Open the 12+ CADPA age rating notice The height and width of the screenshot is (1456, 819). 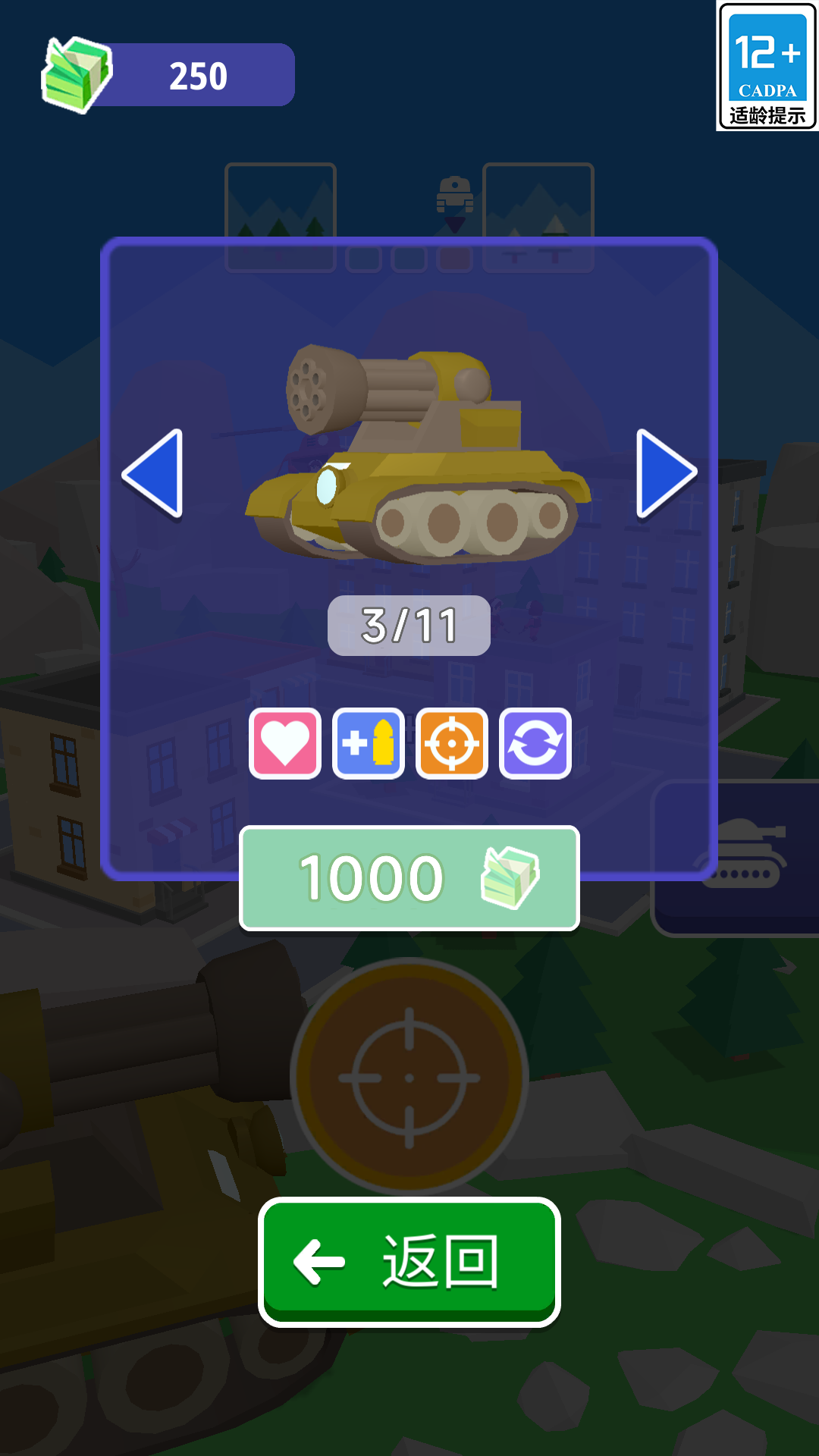(767, 67)
